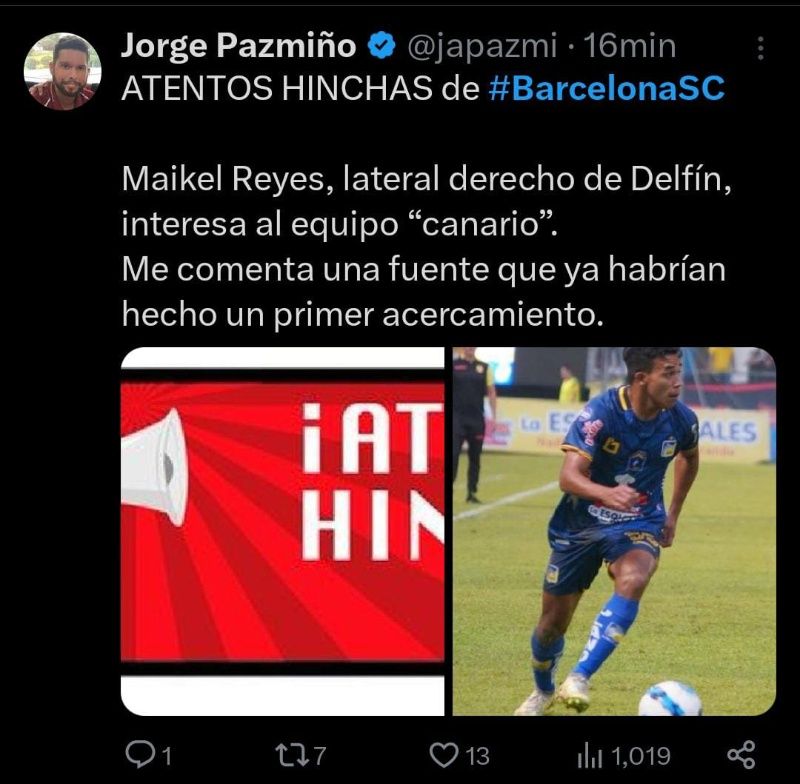800x784 pixels.
Task: Open the Jorge Pazmiño name link
Action: [x=238, y=46]
